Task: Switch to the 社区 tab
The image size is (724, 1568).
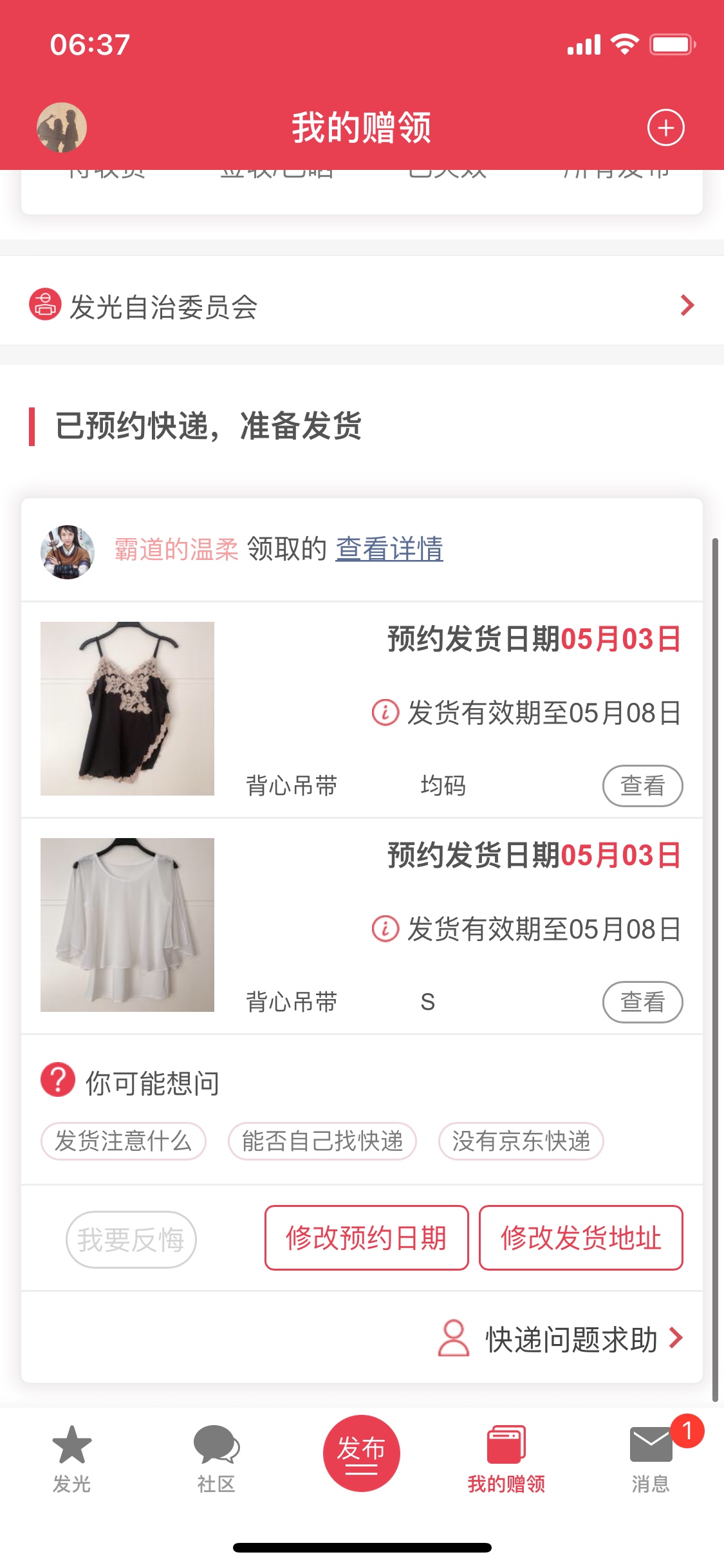Action: [216, 1458]
